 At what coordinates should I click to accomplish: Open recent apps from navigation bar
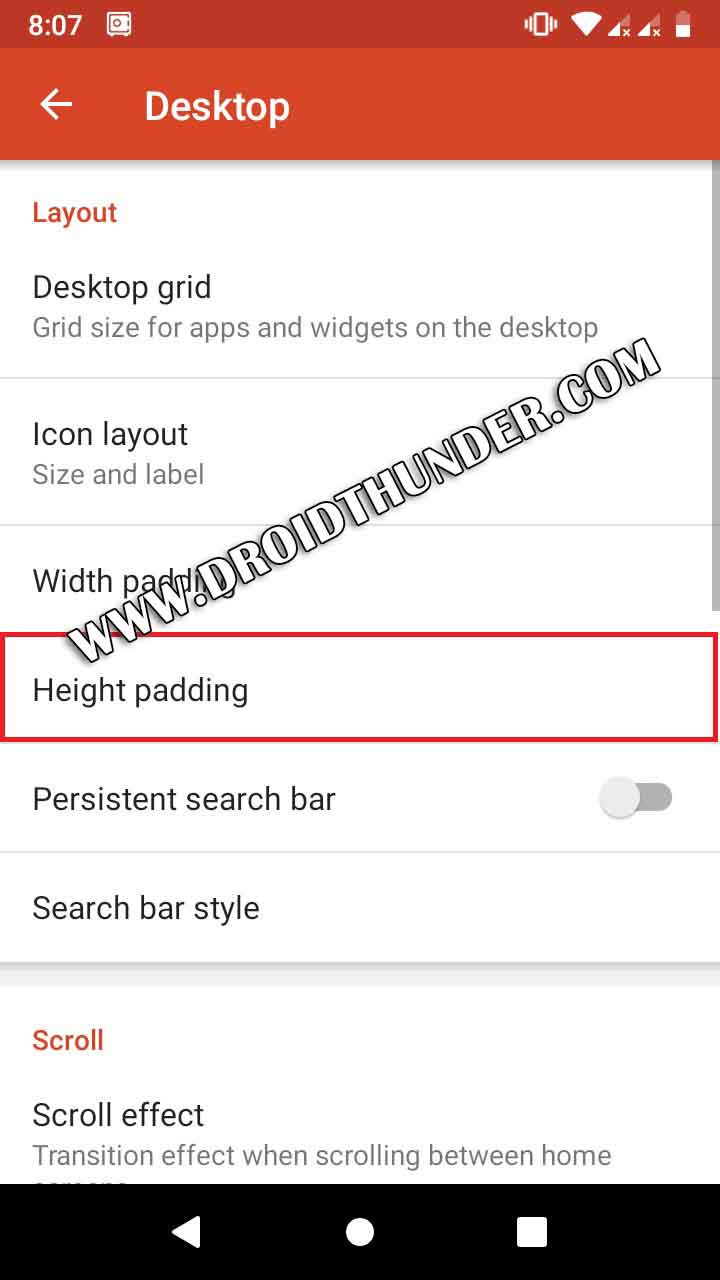point(532,1232)
